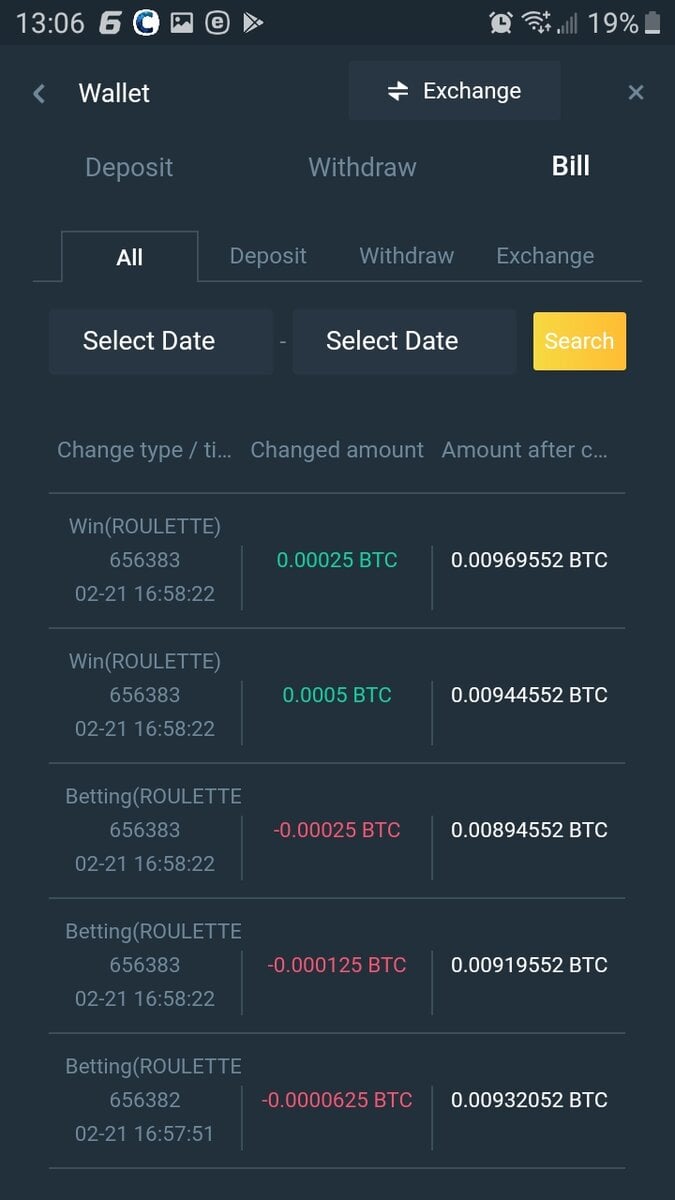Switch to the main Withdraw tab
Image resolution: width=675 pixels, height=1200 pixels.
coord(362,167)
